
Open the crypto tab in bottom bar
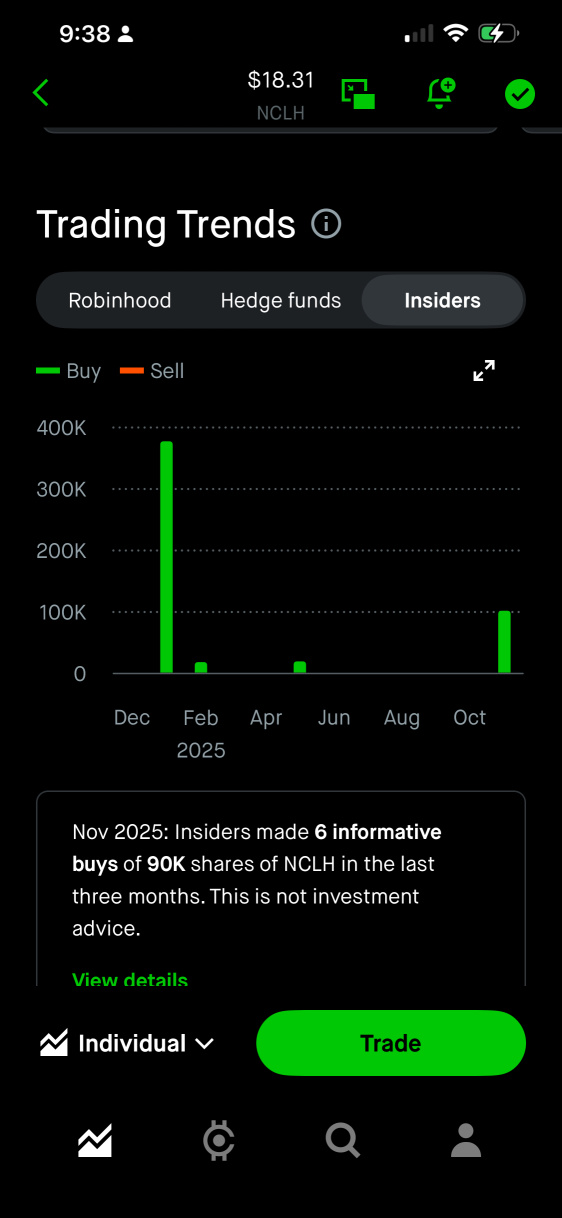point(219,1140)
